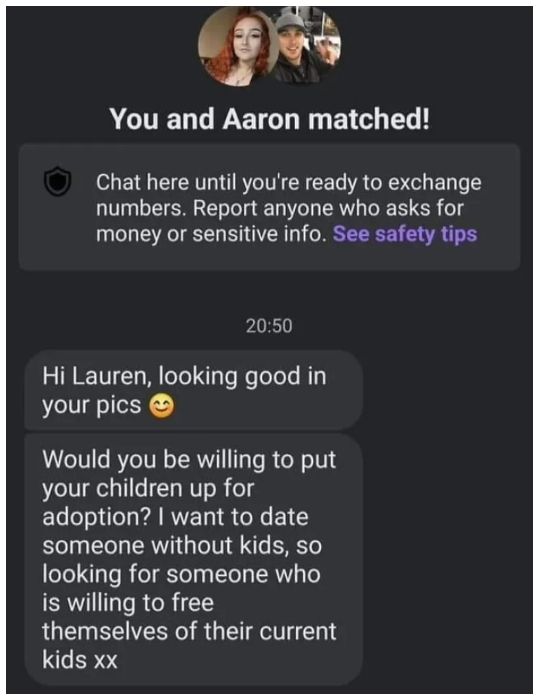539x700 pixels.
Task: Open the See safety tips link
Action: tap(405, 234)
